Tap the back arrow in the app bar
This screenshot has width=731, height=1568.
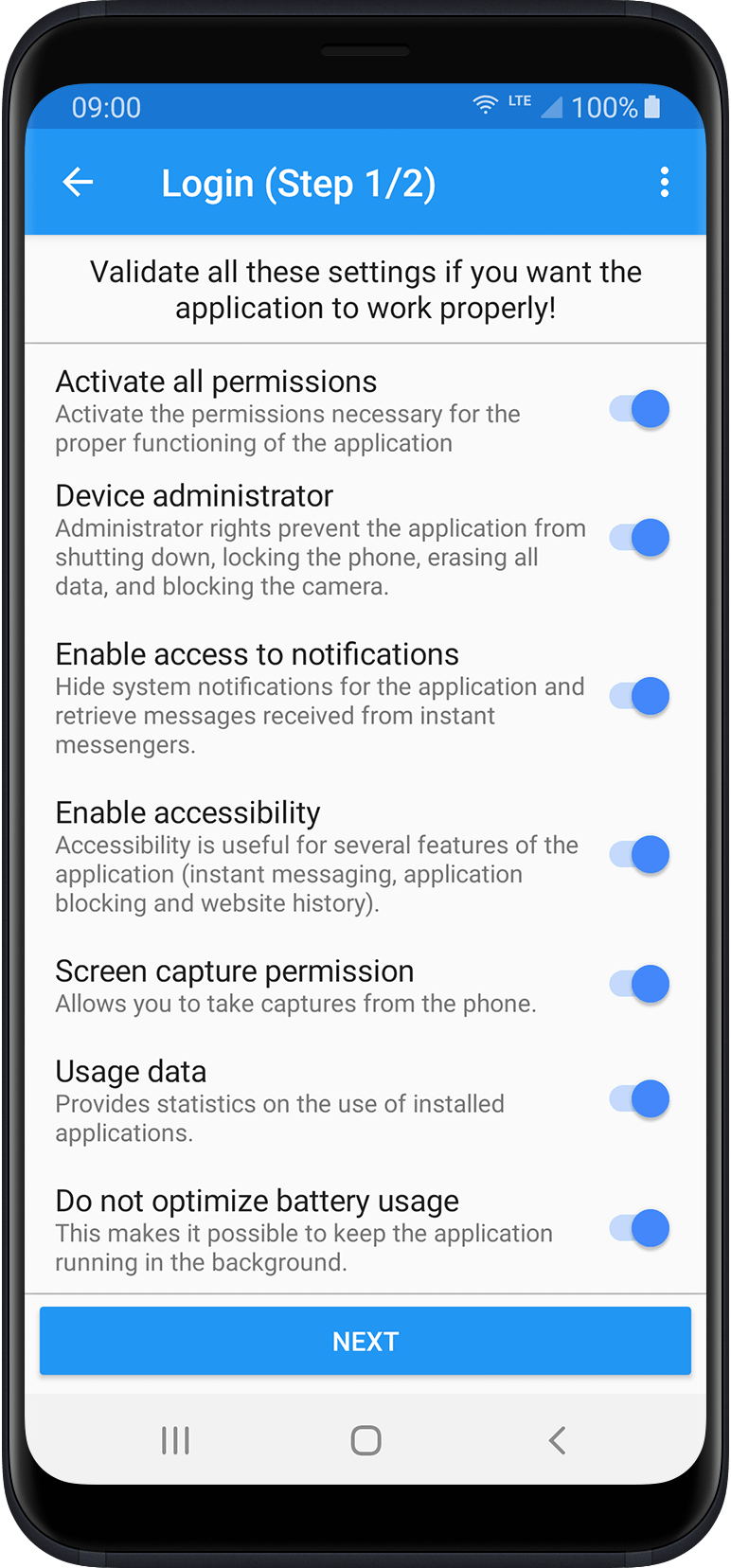point(78,182)
